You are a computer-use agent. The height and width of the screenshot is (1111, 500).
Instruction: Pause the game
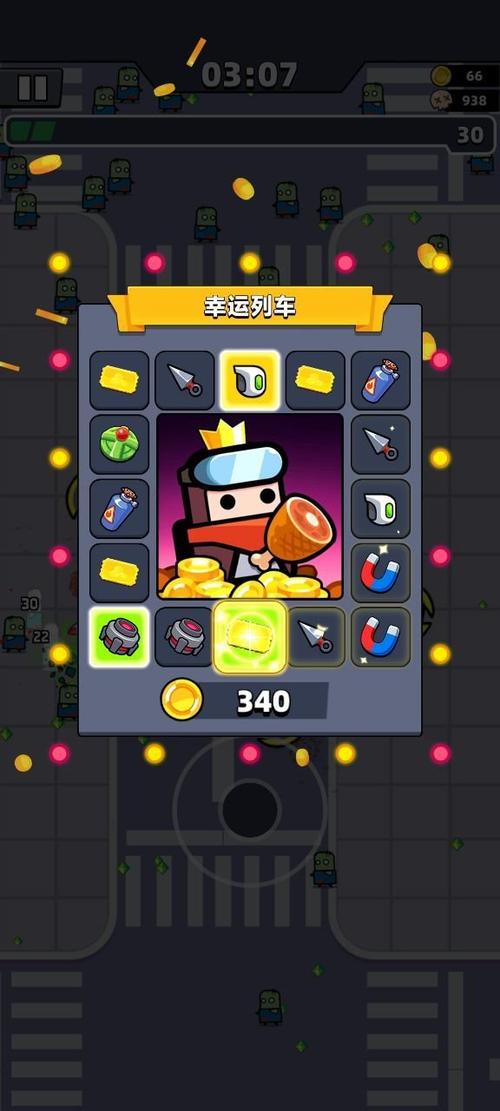(31, 88)
